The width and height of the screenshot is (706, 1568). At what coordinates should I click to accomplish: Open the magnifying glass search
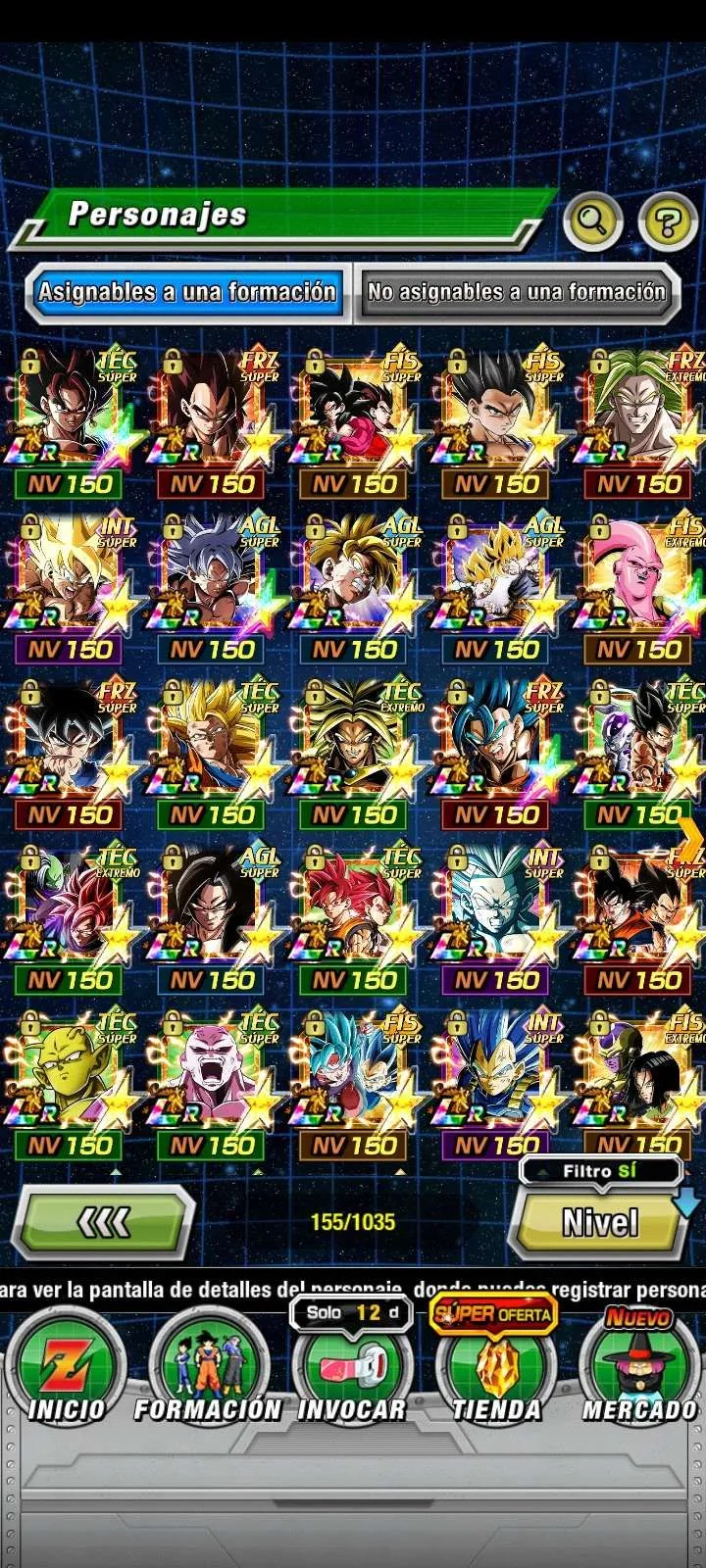[592, 221]
